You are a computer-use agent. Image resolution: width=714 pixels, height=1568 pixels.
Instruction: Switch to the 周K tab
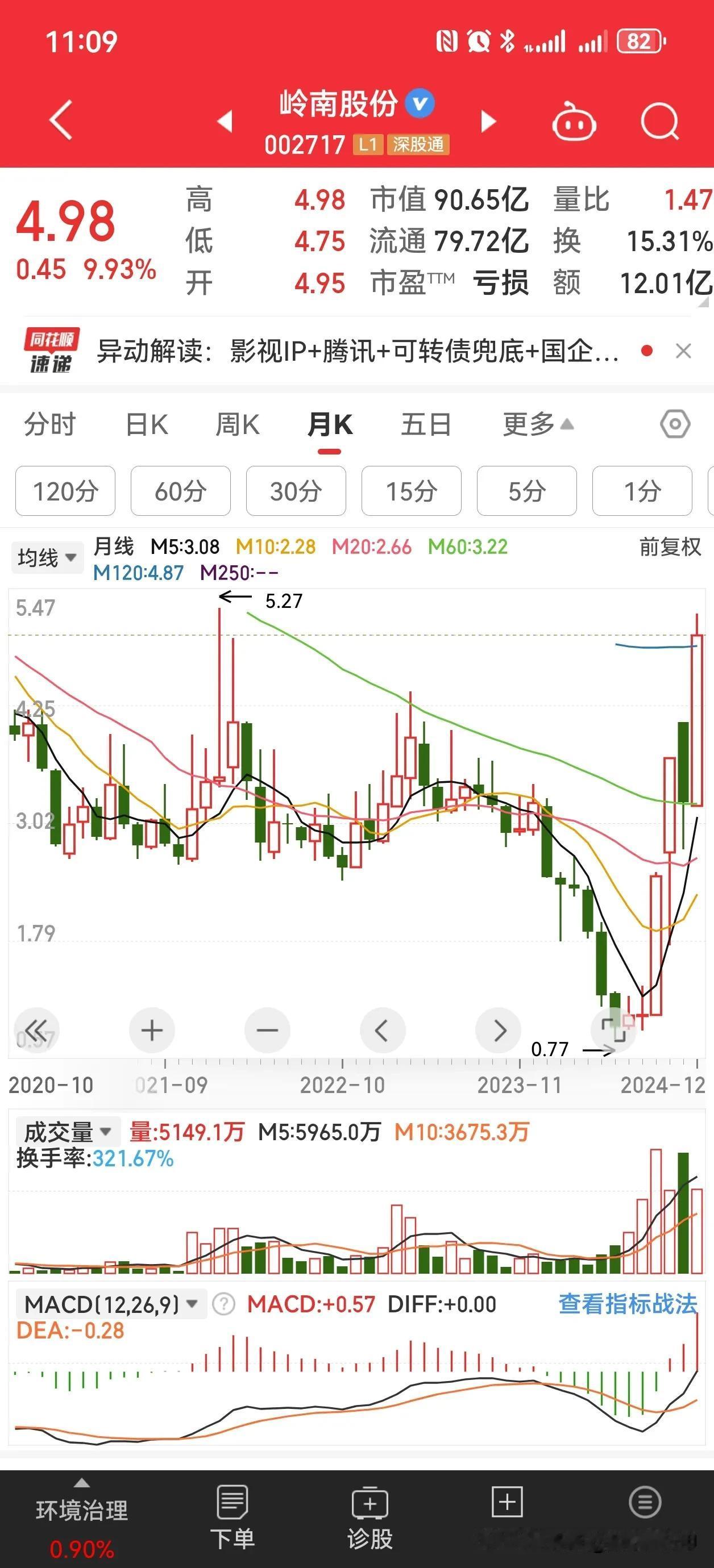[238, 424]
